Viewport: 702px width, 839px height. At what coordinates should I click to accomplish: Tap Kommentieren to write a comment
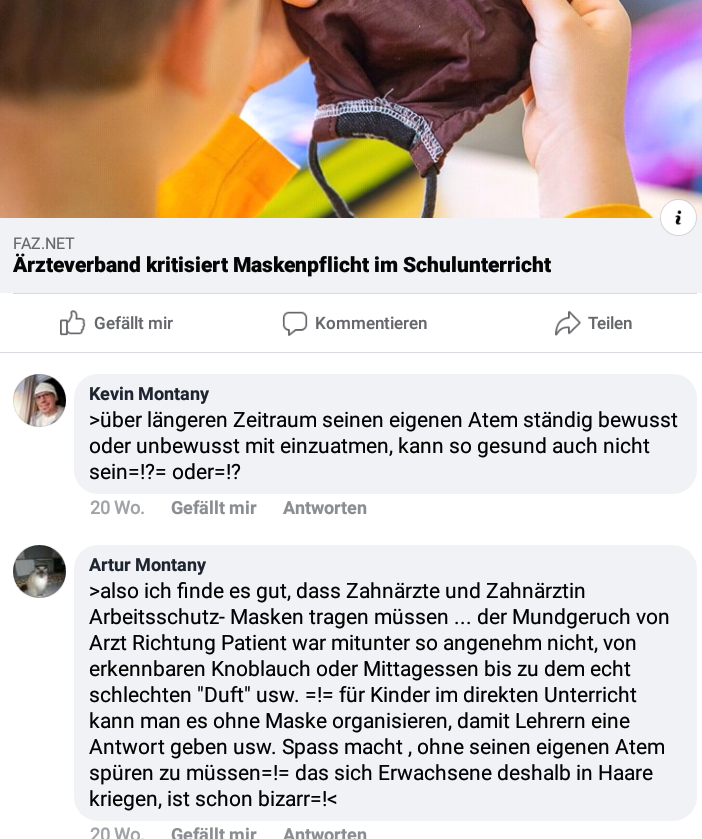coord(355,323)
